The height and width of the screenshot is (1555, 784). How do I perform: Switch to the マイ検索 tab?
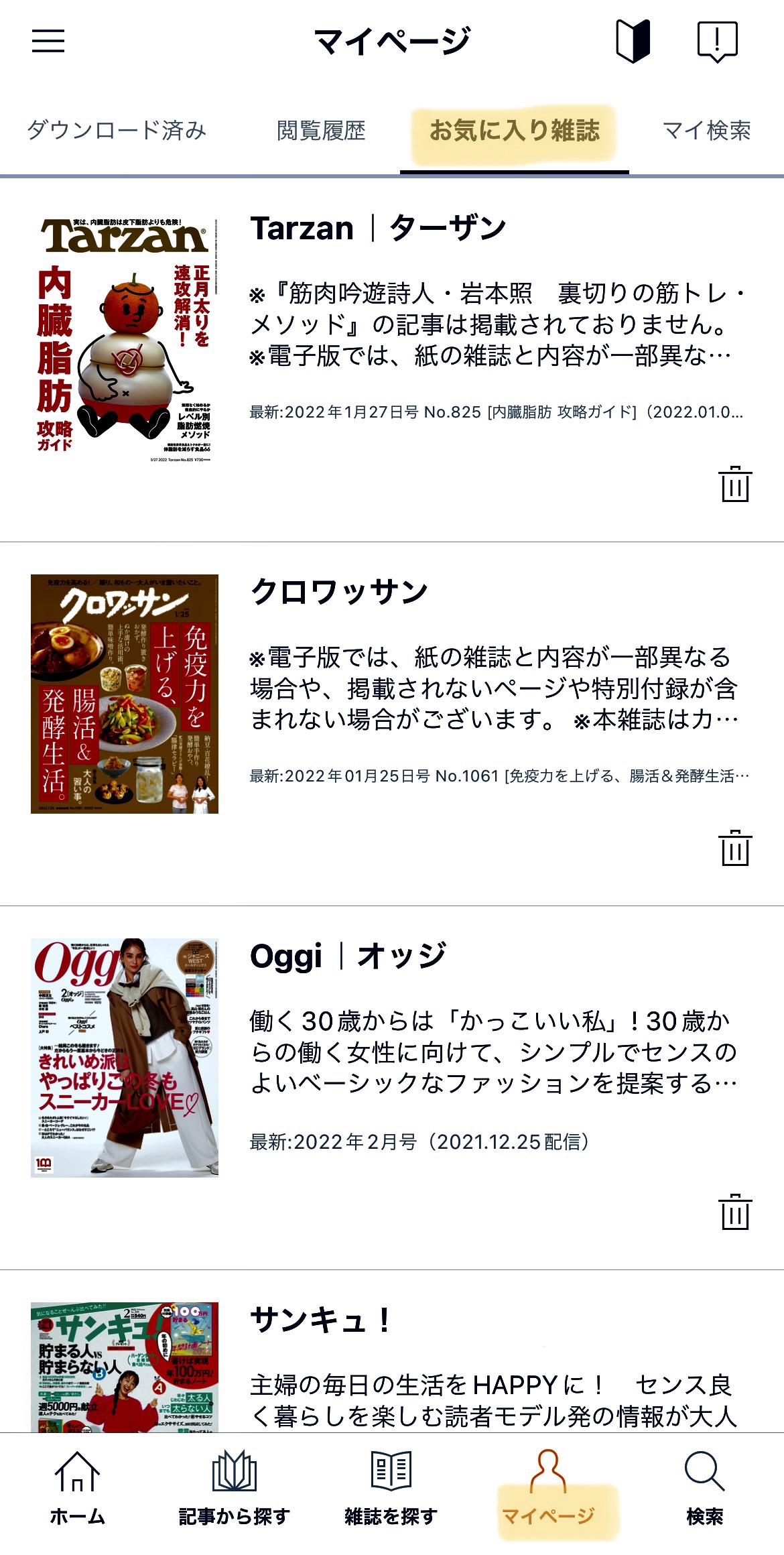click(x=706, y=130)
